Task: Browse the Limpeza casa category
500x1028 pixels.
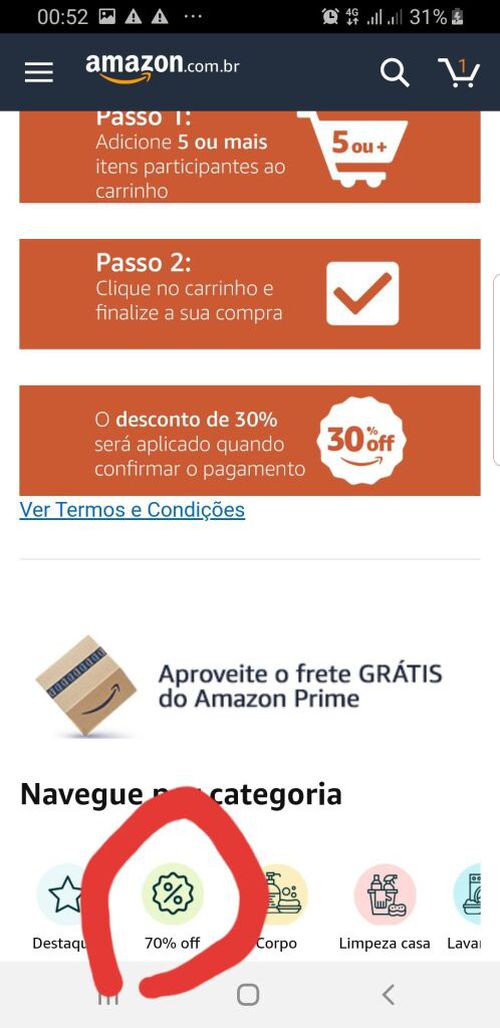Action: coord(385,908)
